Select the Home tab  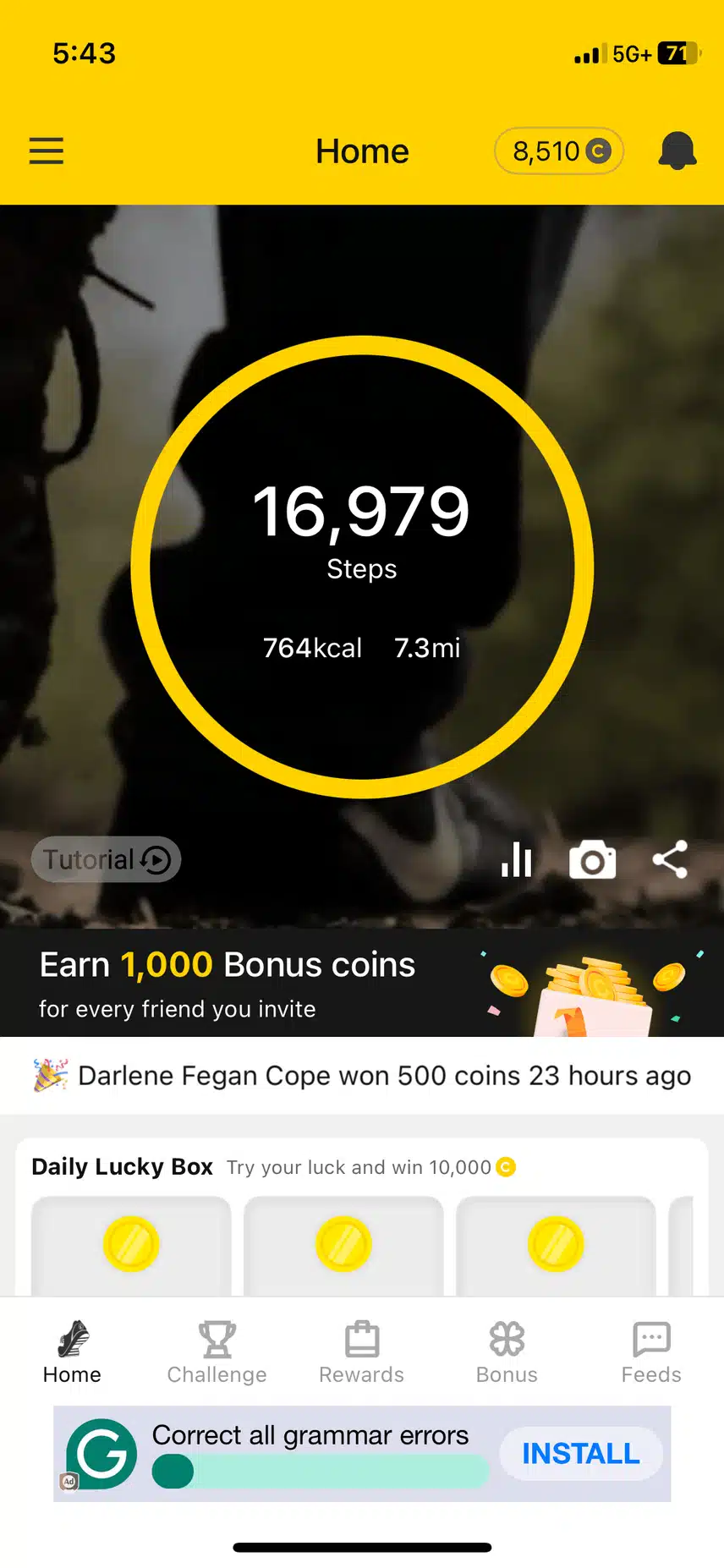(72, 1351)
